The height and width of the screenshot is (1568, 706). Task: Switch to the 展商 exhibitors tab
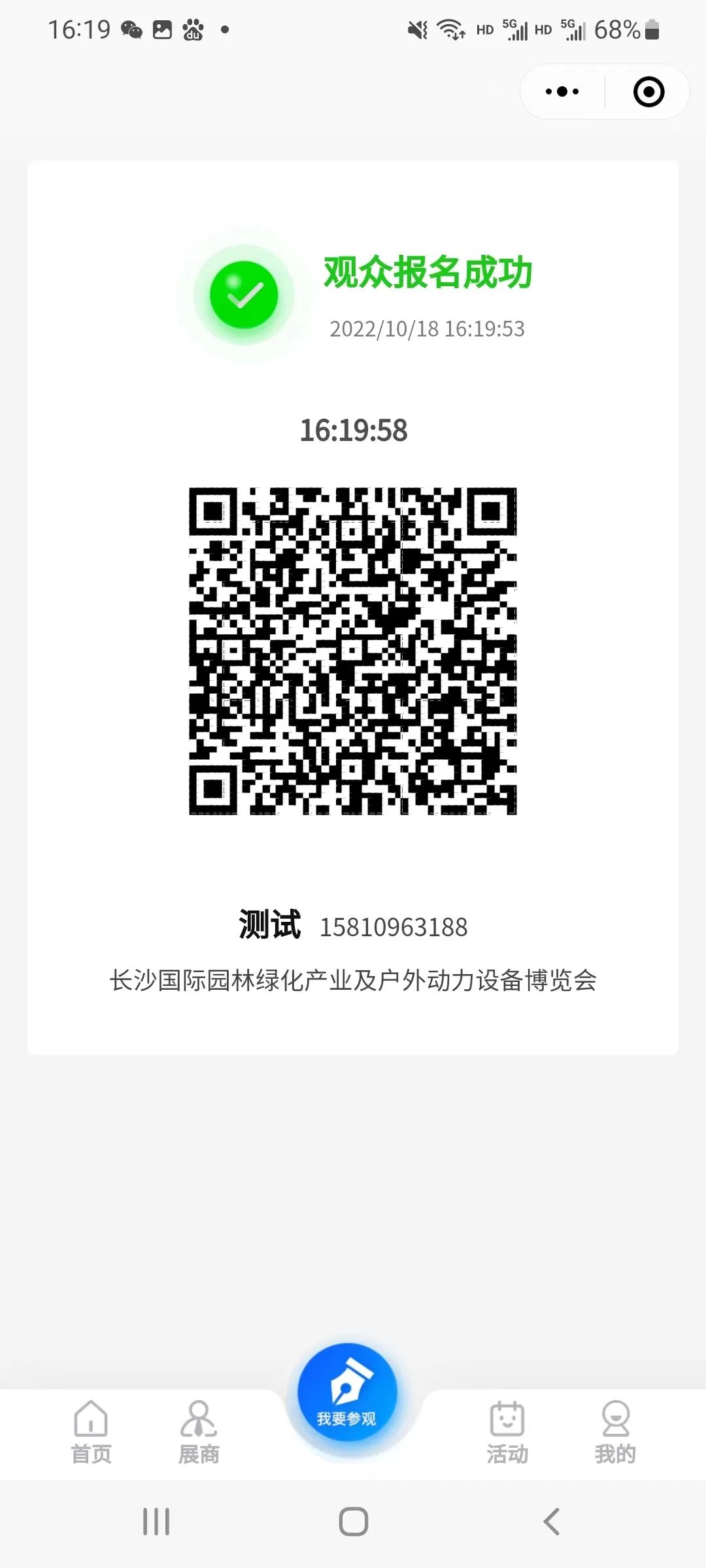pos(199,1433)
